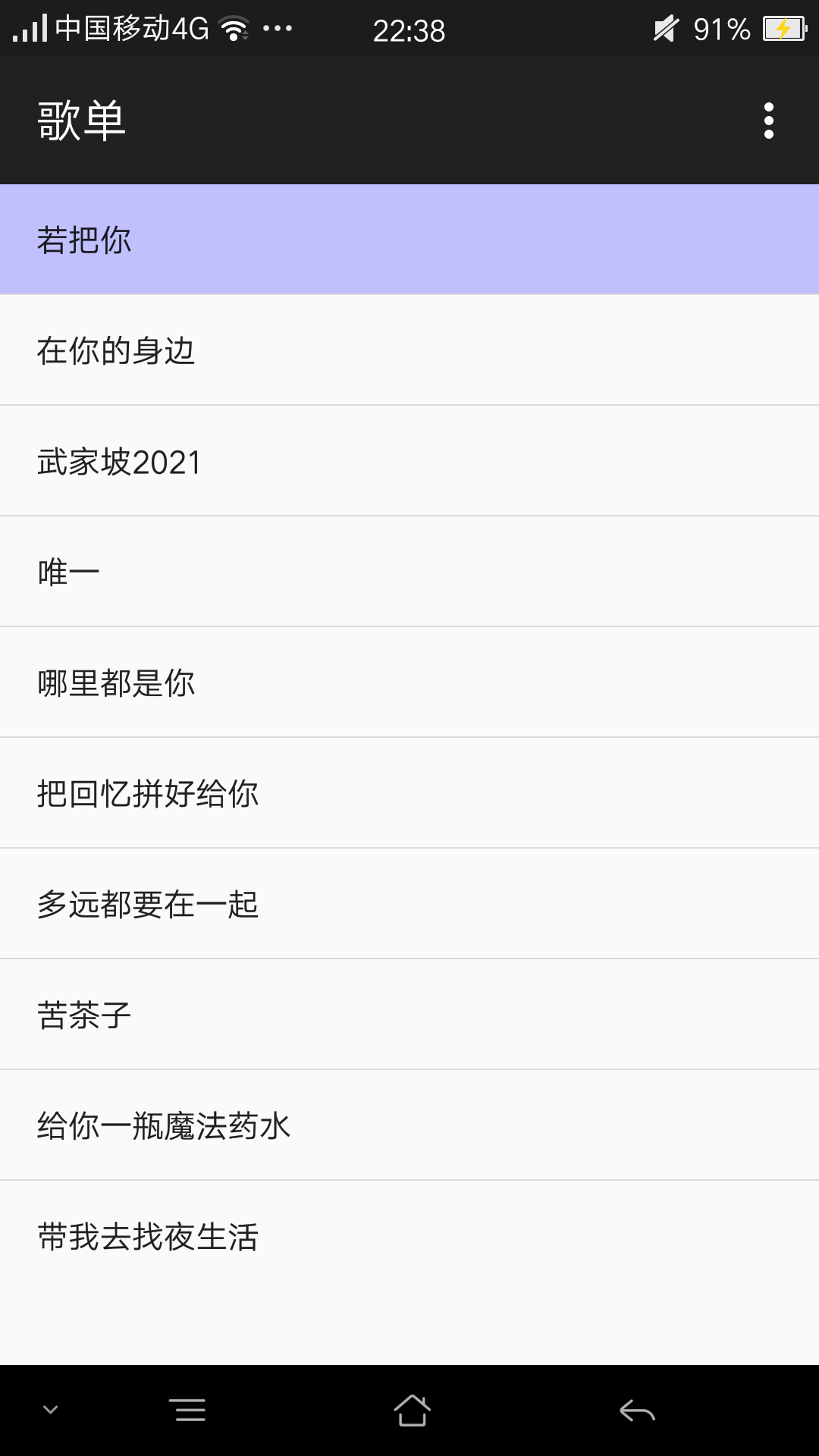Play the song 在你的身边
Viewport: 819px width, 1456px height.
409,350
